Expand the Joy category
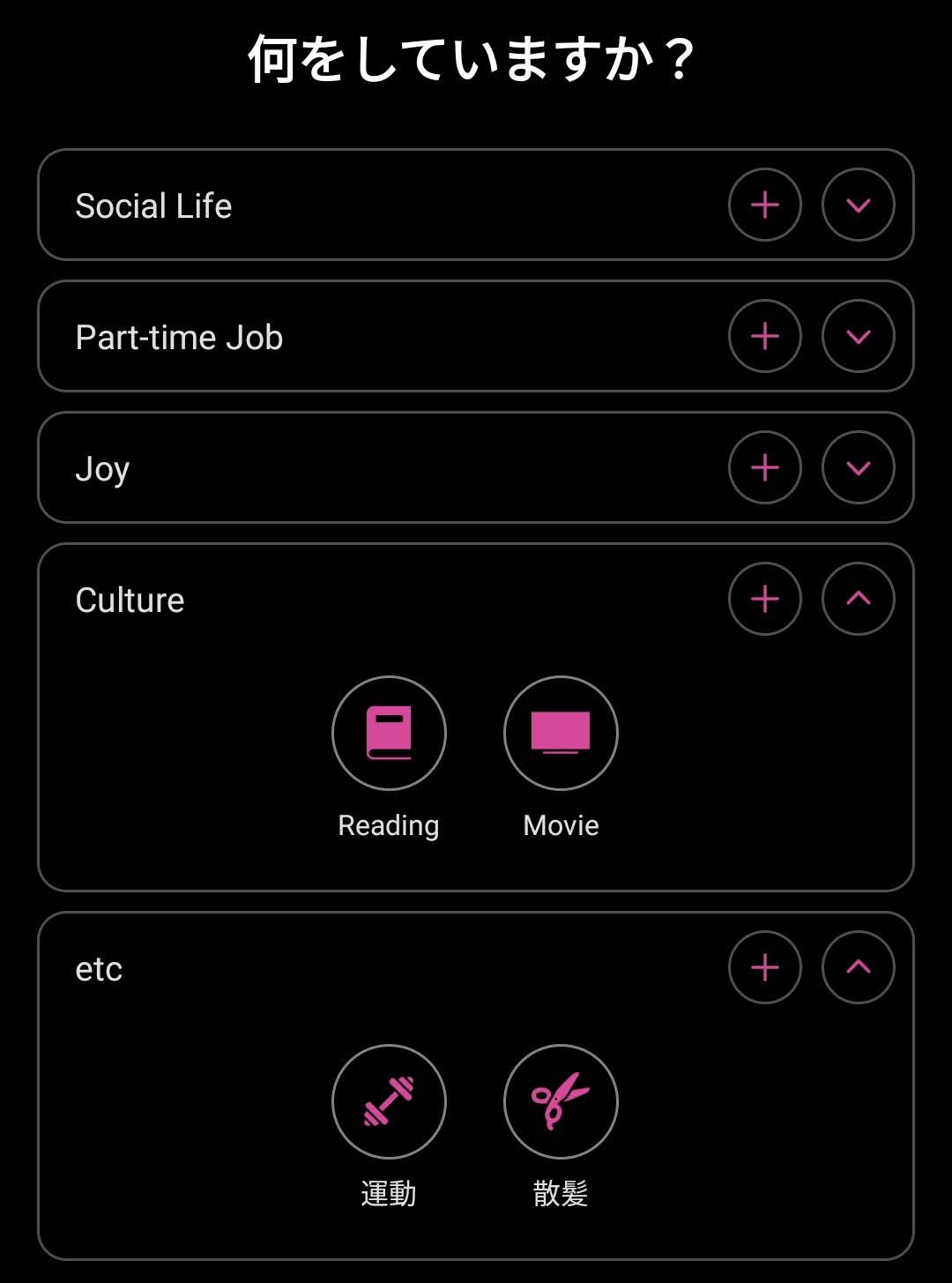 point(858,467)
